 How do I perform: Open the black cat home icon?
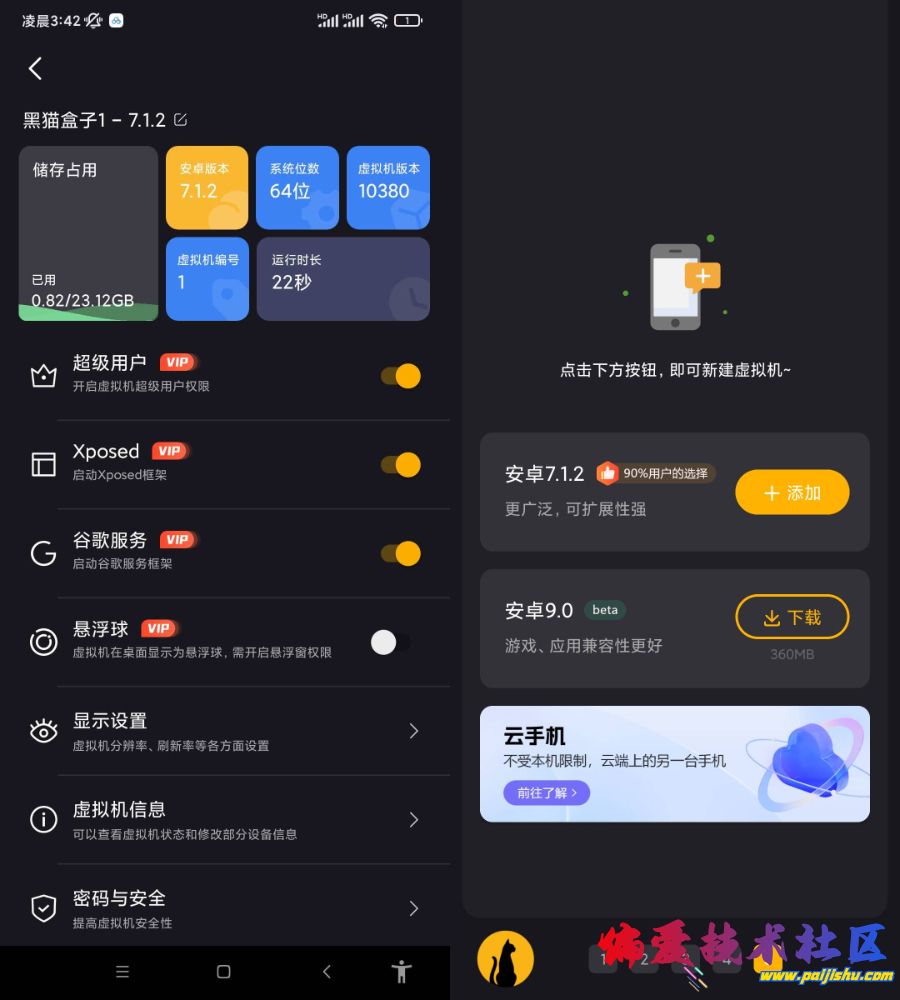(x=505, y=960)
